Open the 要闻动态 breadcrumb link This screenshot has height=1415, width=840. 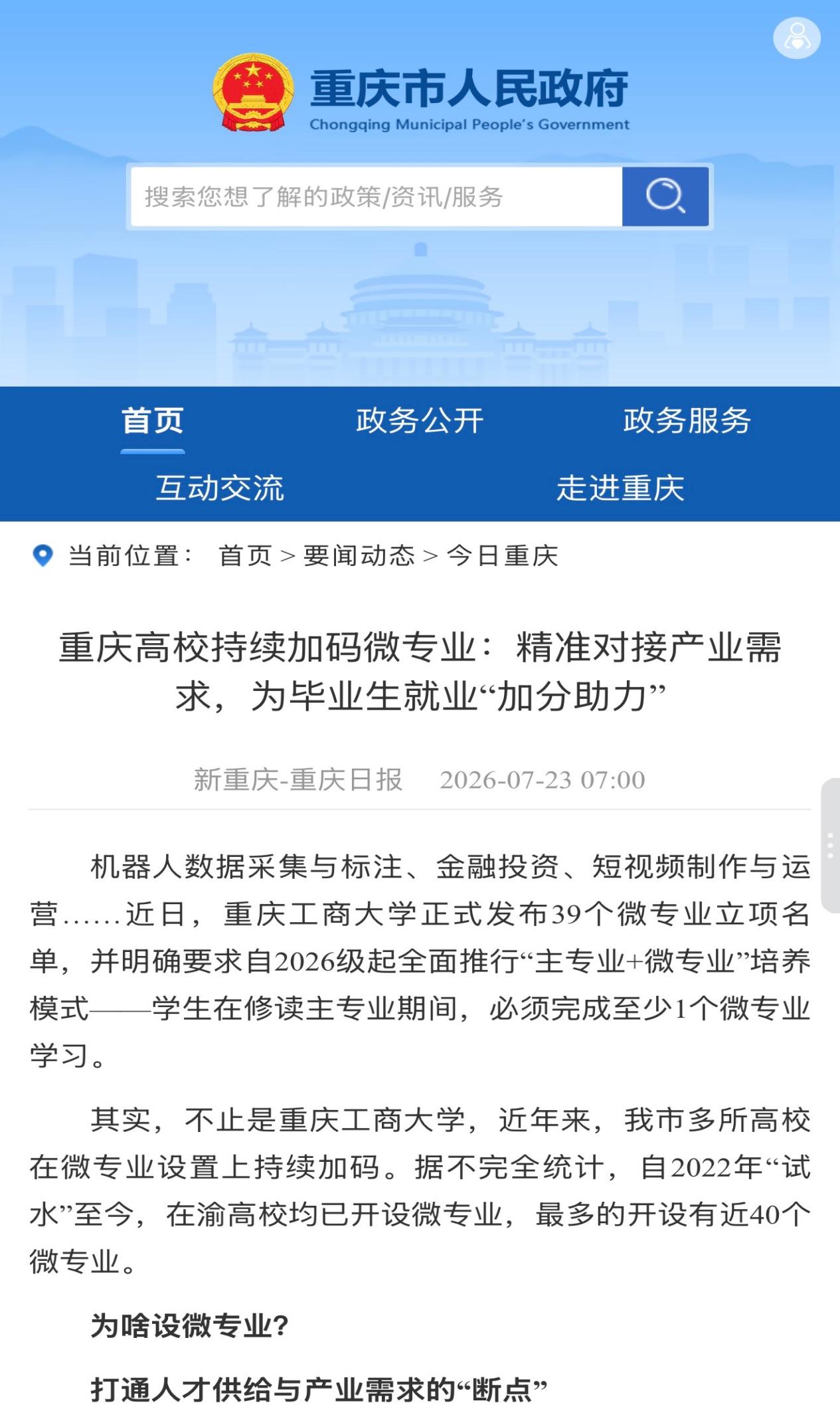pos(359,556)
